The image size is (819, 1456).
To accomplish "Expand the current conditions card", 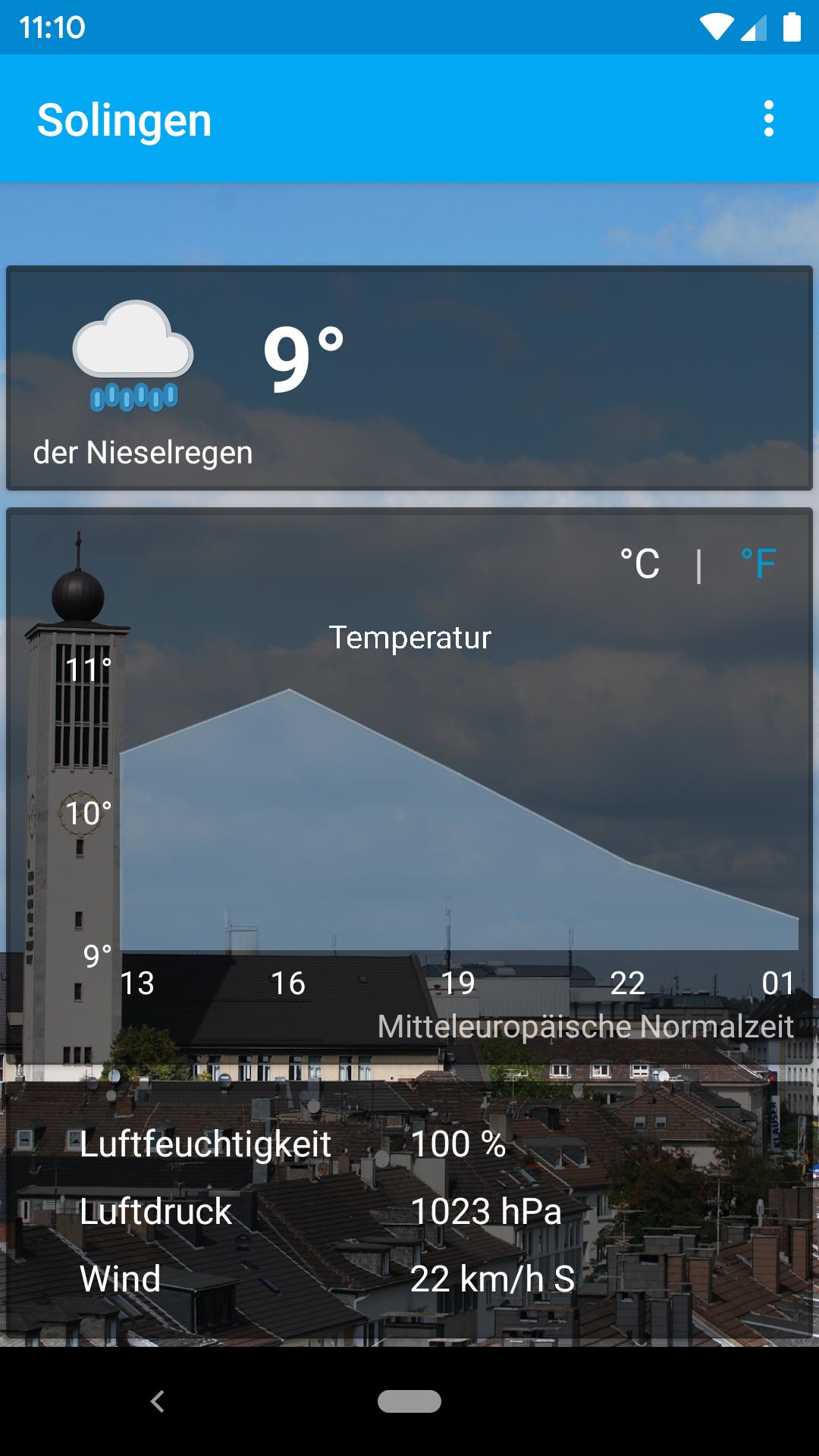I will pyautogui.click(x=409, y=377).
